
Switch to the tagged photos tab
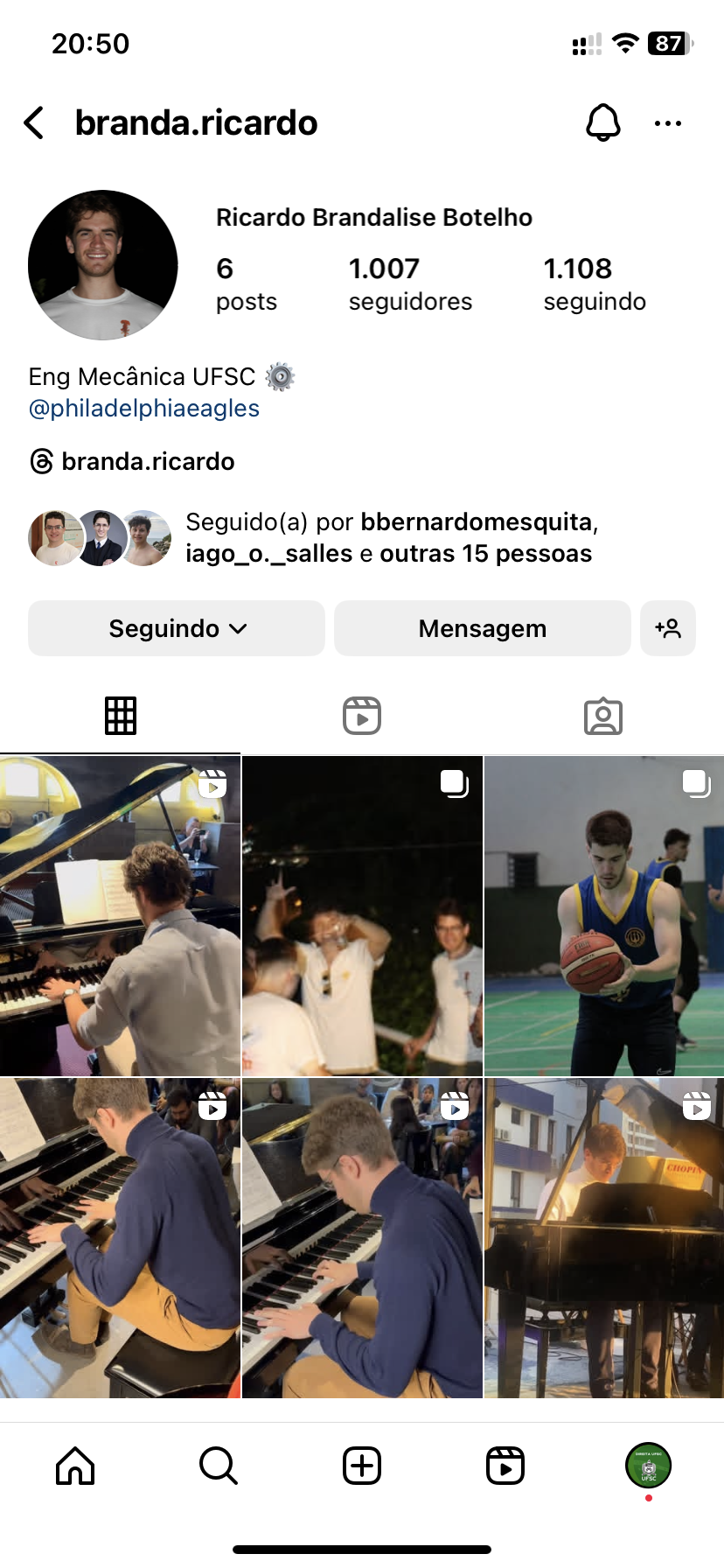pos(602,716)
